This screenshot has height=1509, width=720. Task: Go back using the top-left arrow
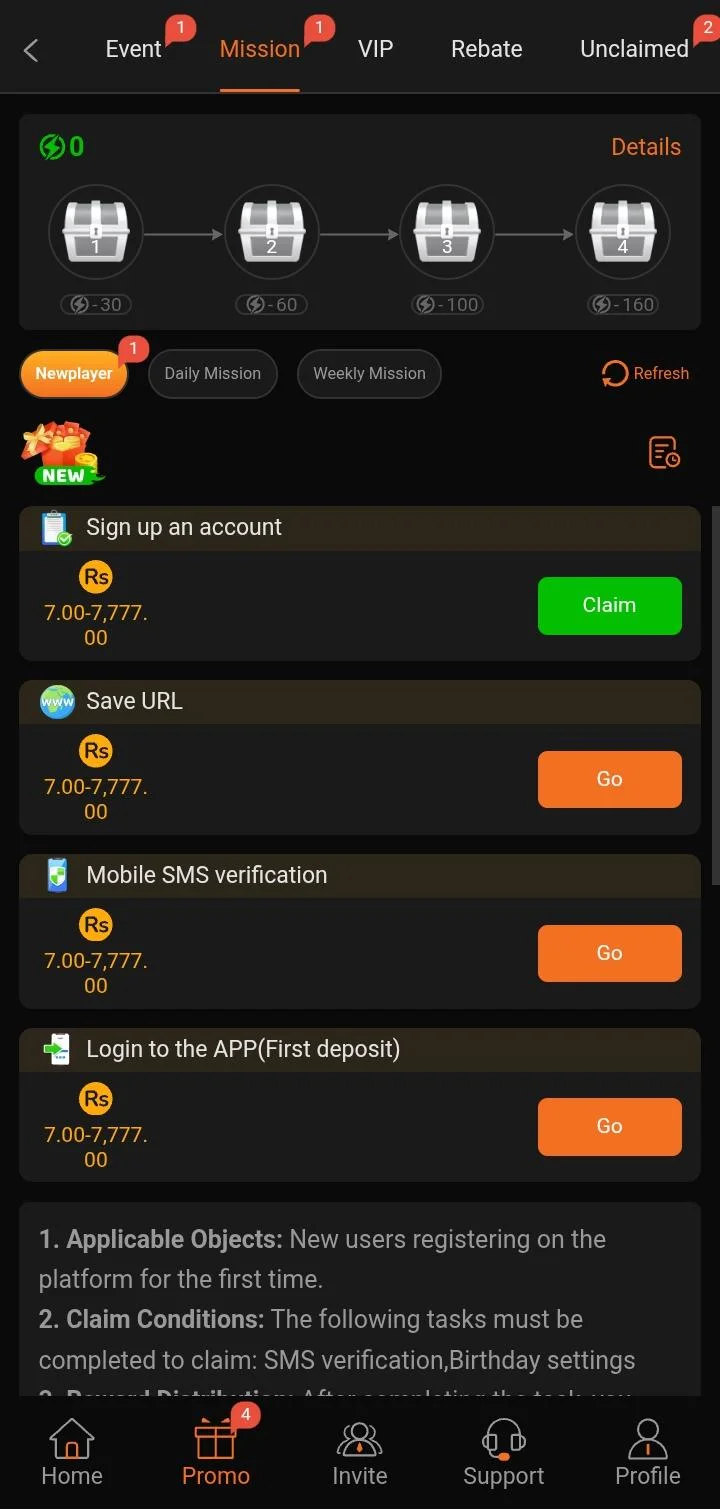[31, 49]
